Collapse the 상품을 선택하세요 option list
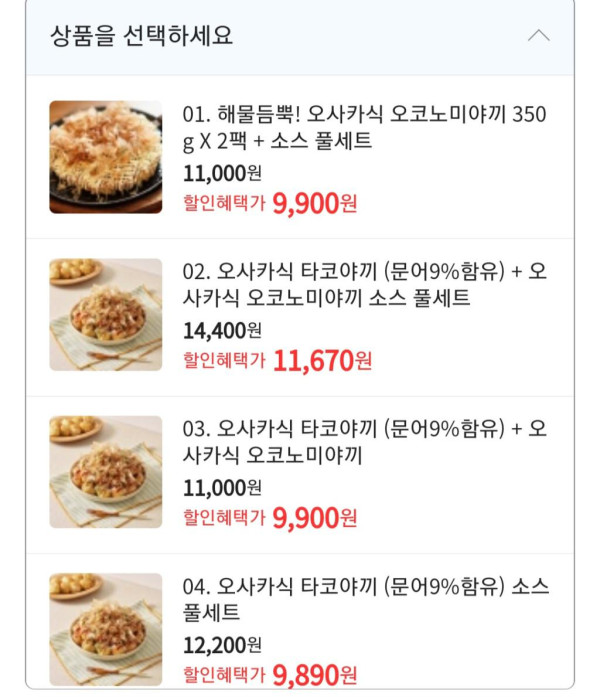 [538, 36]
